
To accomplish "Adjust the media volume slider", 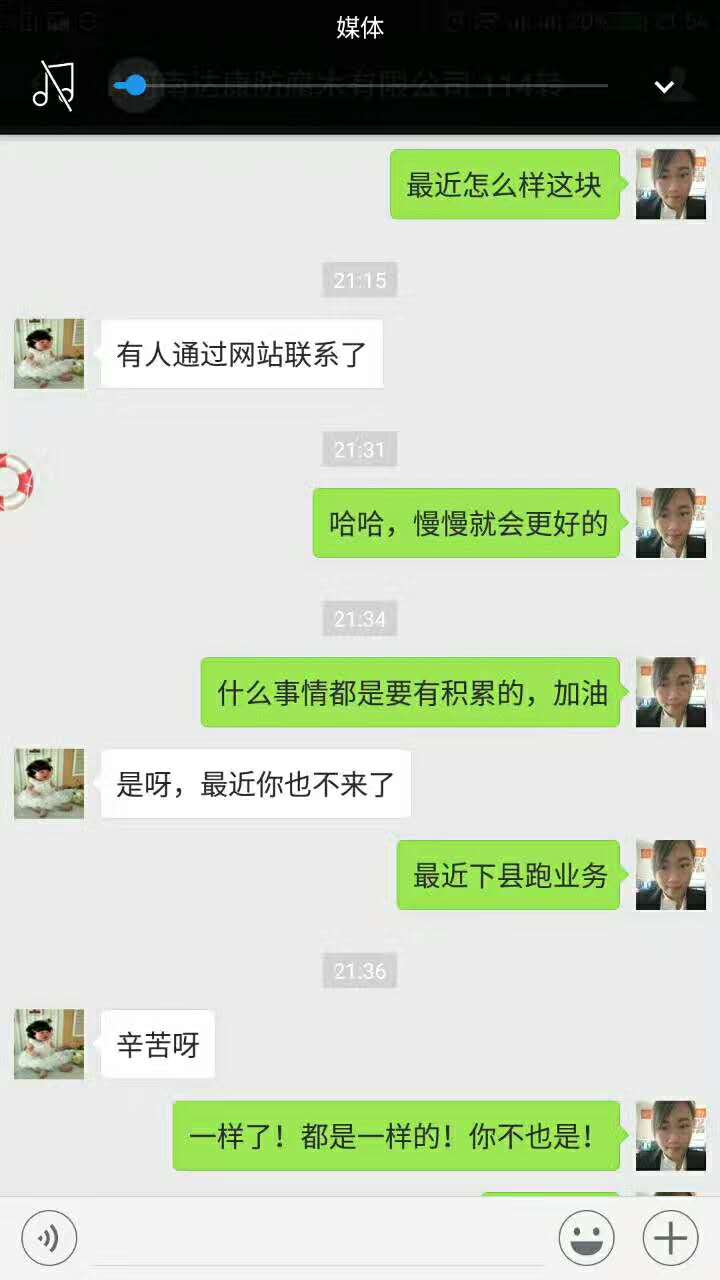I will (131, 86).
